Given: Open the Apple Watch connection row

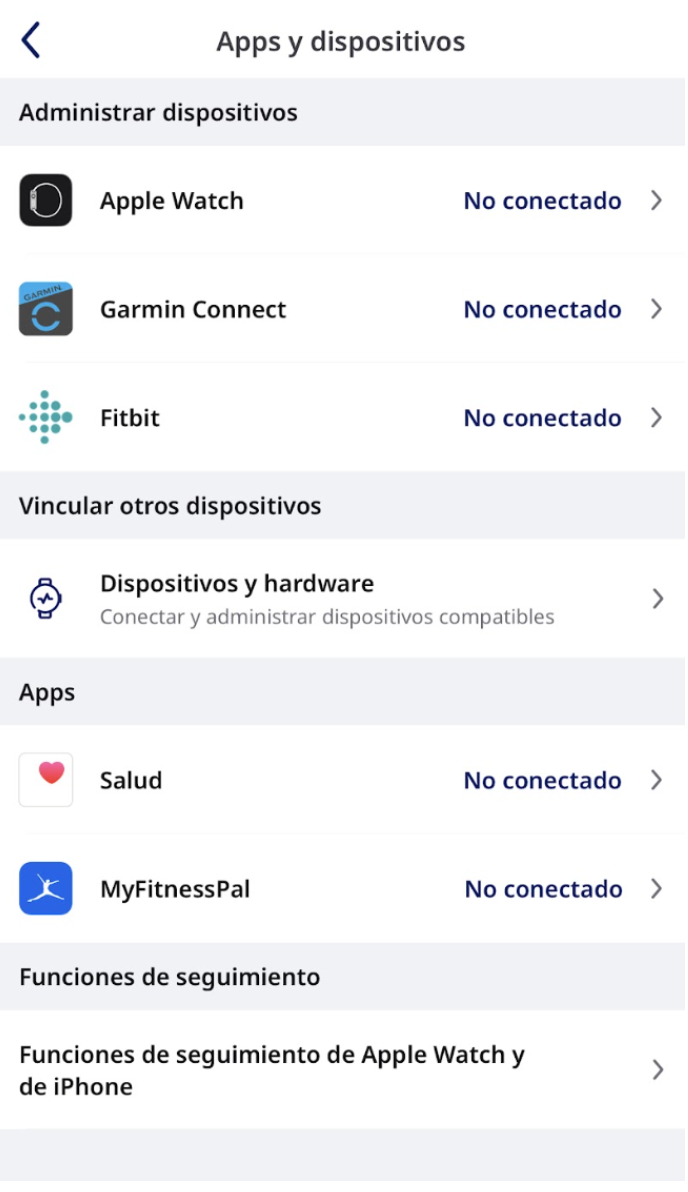Looking at the screenshot, I should tap(344, 201).
